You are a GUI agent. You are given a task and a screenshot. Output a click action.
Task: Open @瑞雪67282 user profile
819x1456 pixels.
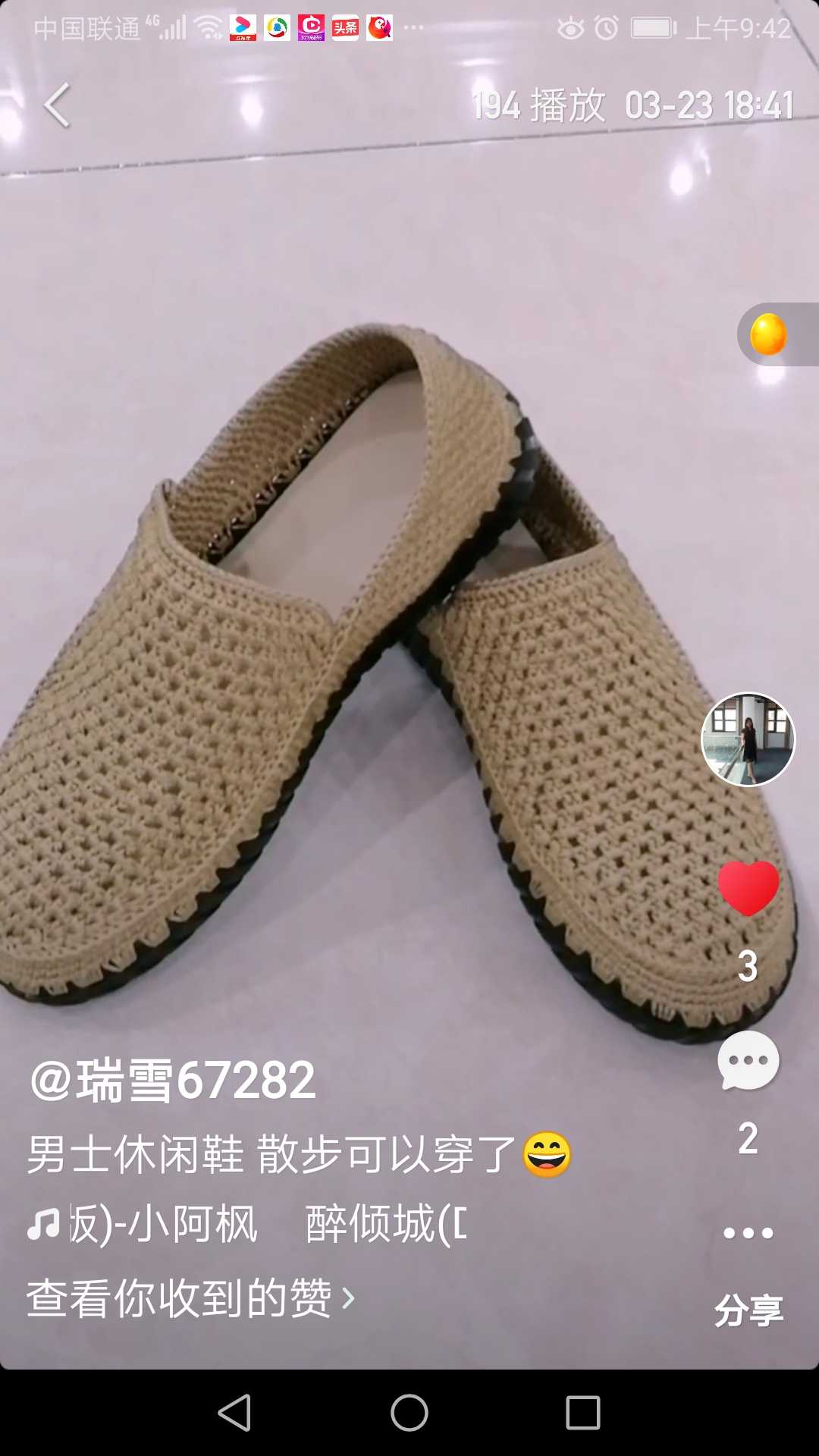pyautogui.click(x=173, y=1081)
